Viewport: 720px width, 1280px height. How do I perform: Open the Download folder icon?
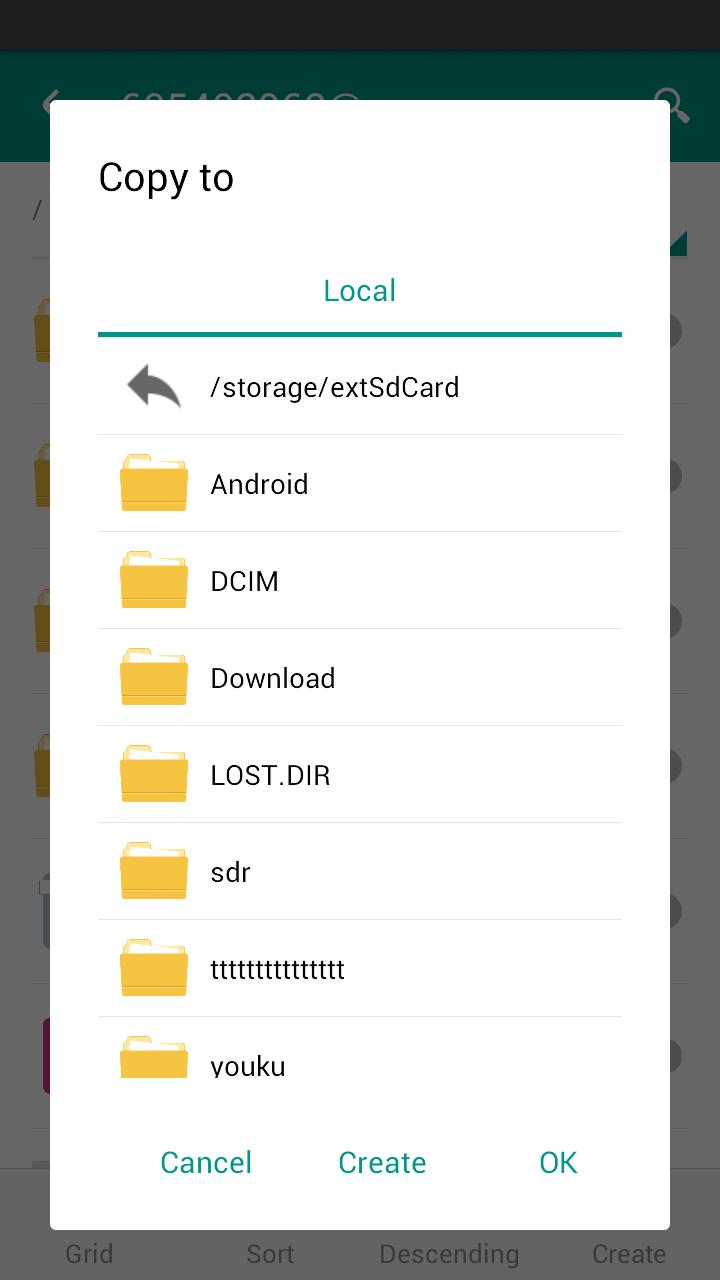[153, 677]
